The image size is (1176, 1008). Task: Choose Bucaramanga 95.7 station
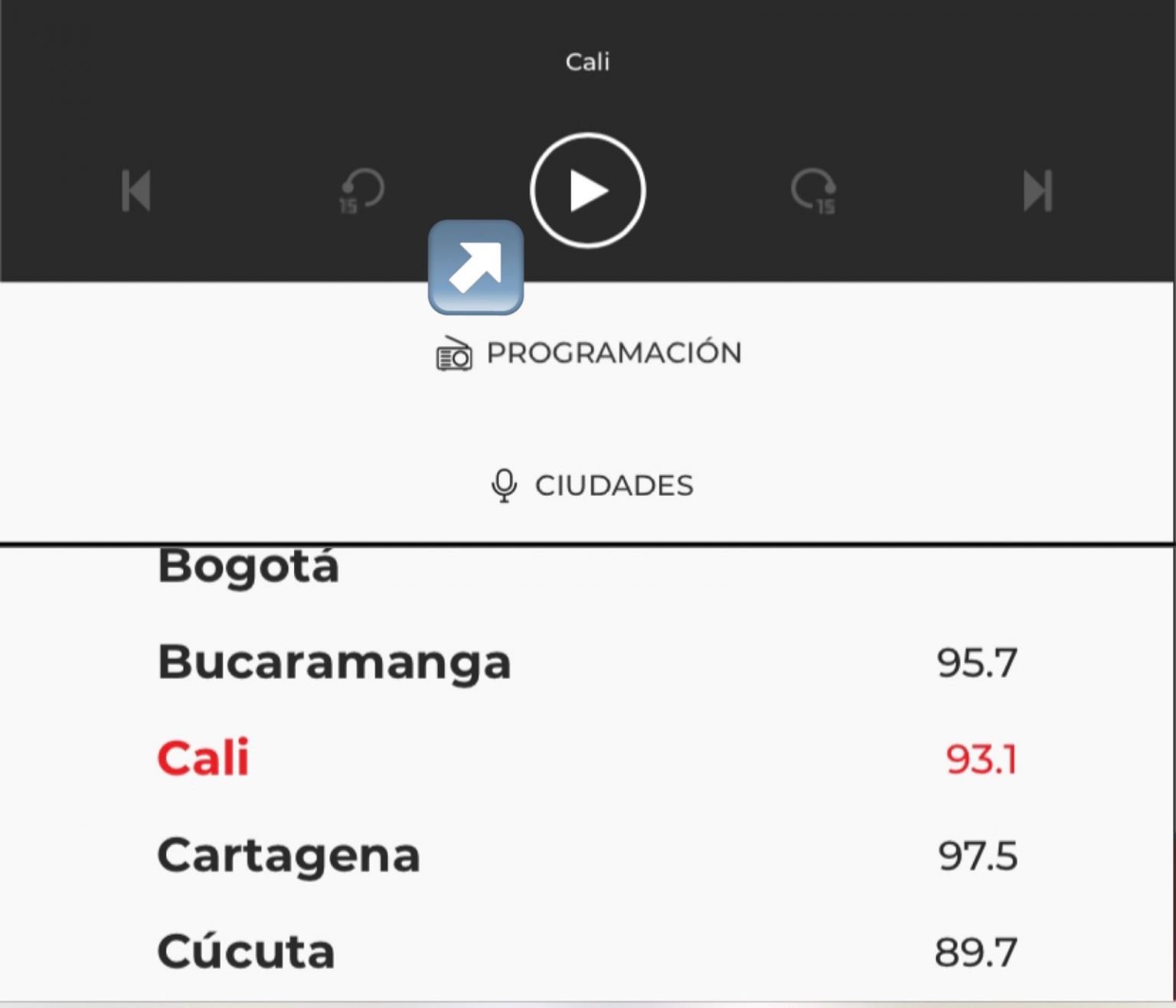(586, 662)
